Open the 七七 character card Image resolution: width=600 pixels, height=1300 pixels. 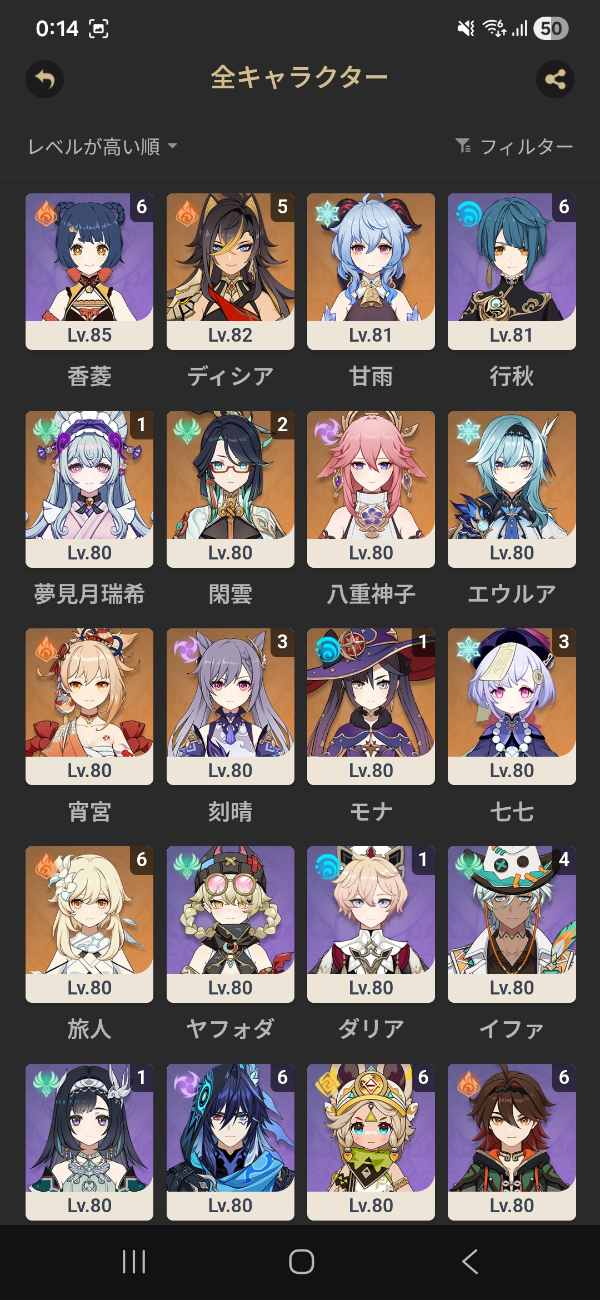click(x=512, y=706)
